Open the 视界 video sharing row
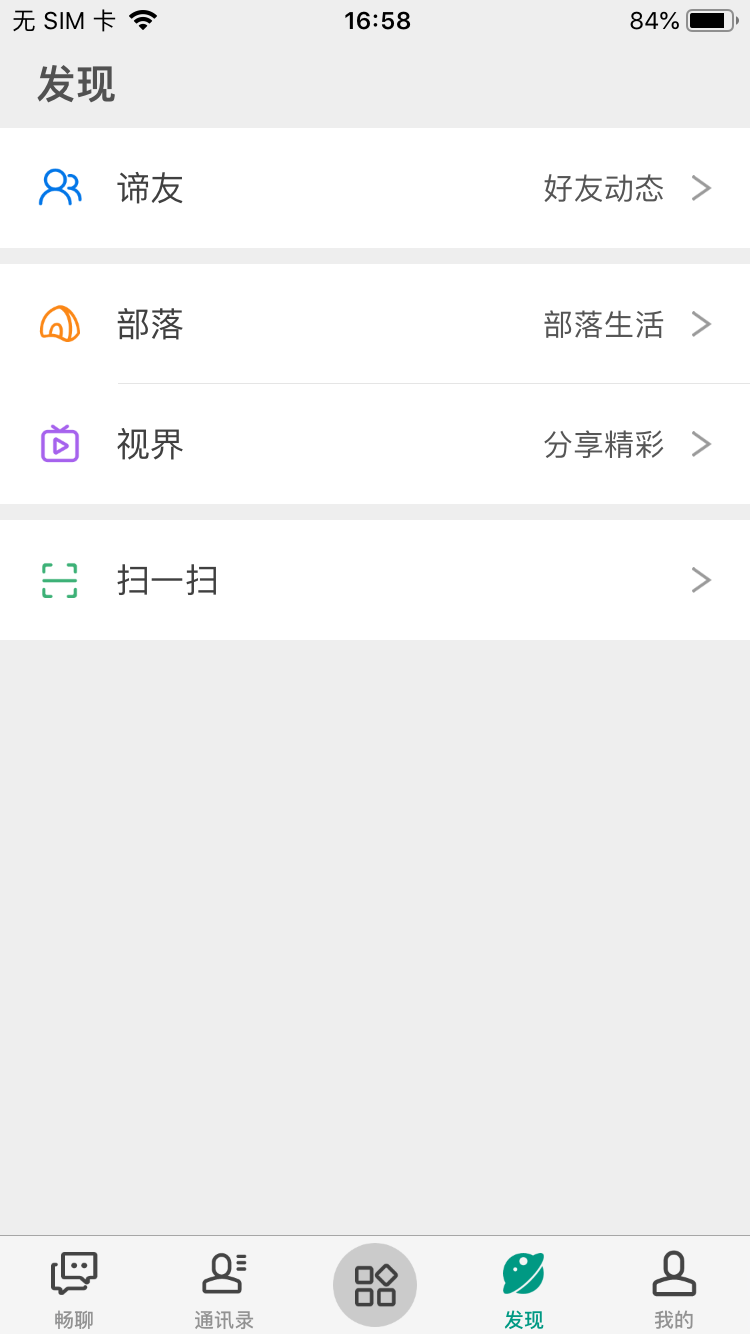 [x=375, y=444]
